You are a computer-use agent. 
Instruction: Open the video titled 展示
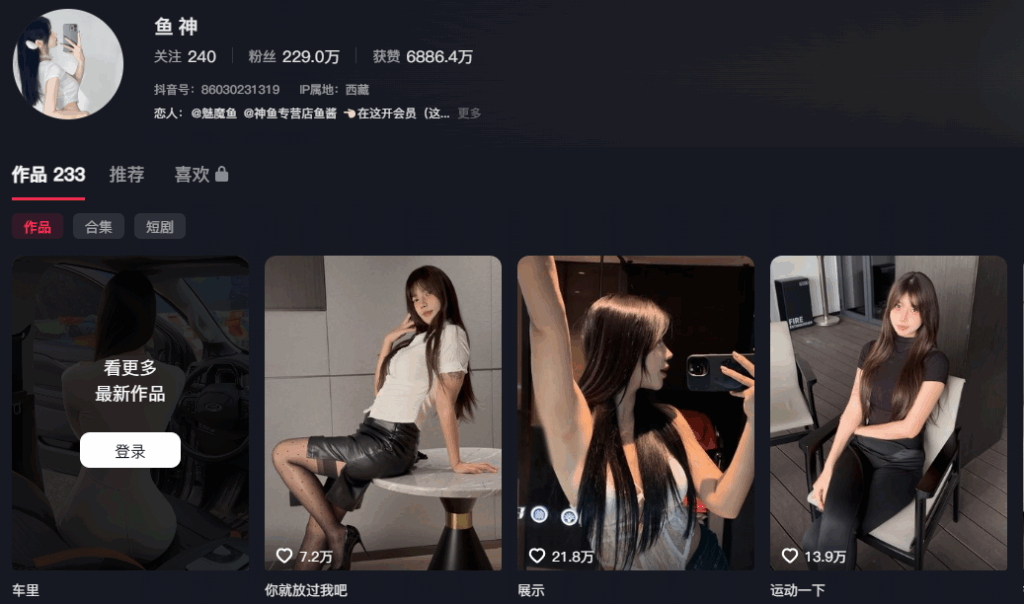click(x=635, y=413)
